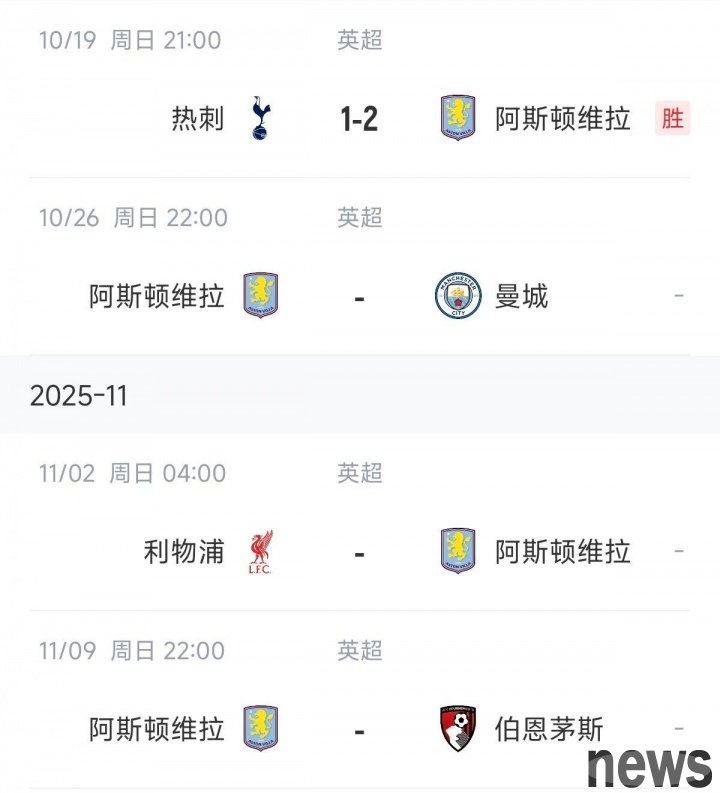Open the 热刺 vs 阿斯顿维拉 1-2 match
This screenshot has height=793, width=720.
[359, 119]
